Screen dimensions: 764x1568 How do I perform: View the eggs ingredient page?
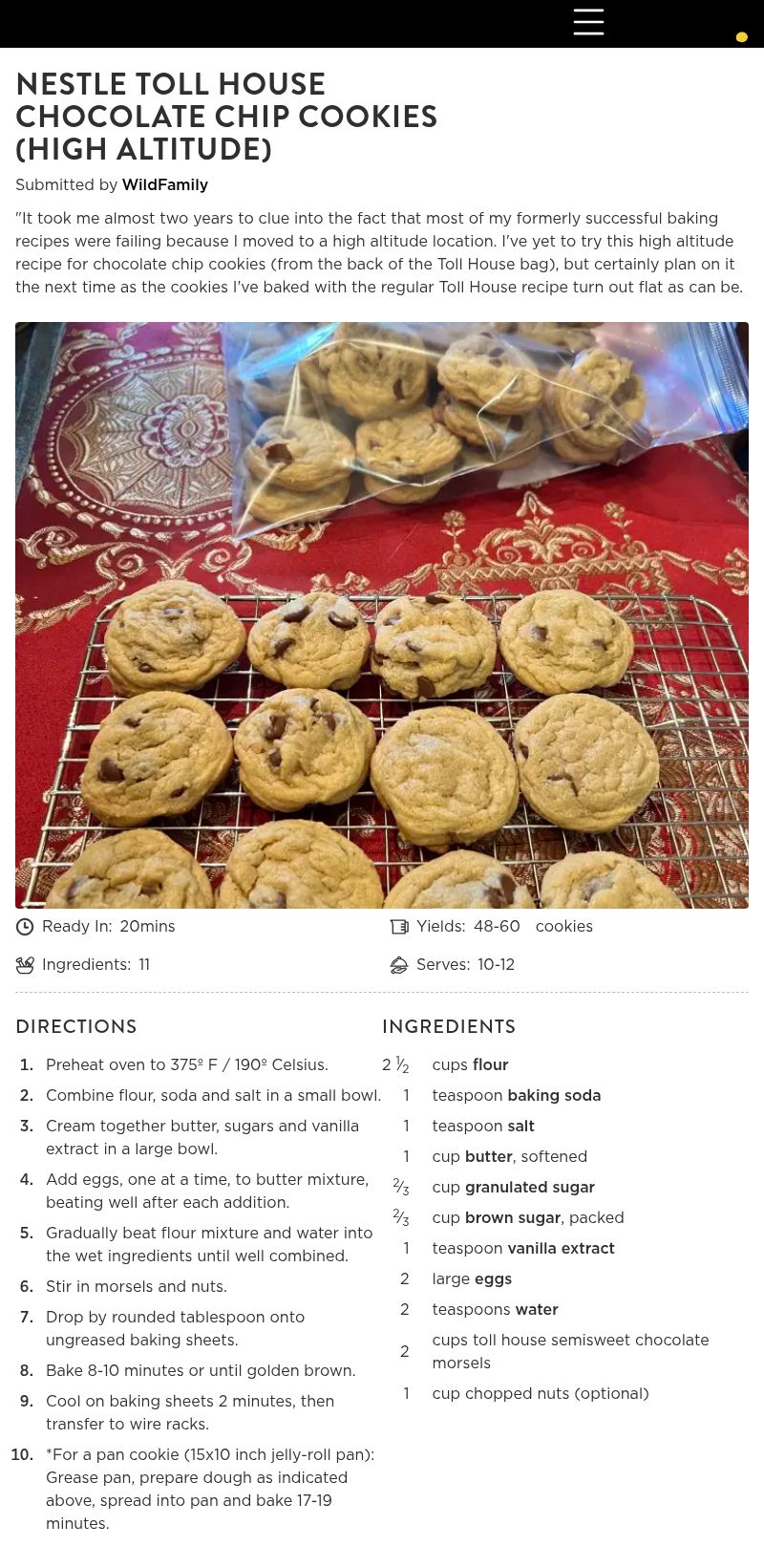coord(493,1278)
